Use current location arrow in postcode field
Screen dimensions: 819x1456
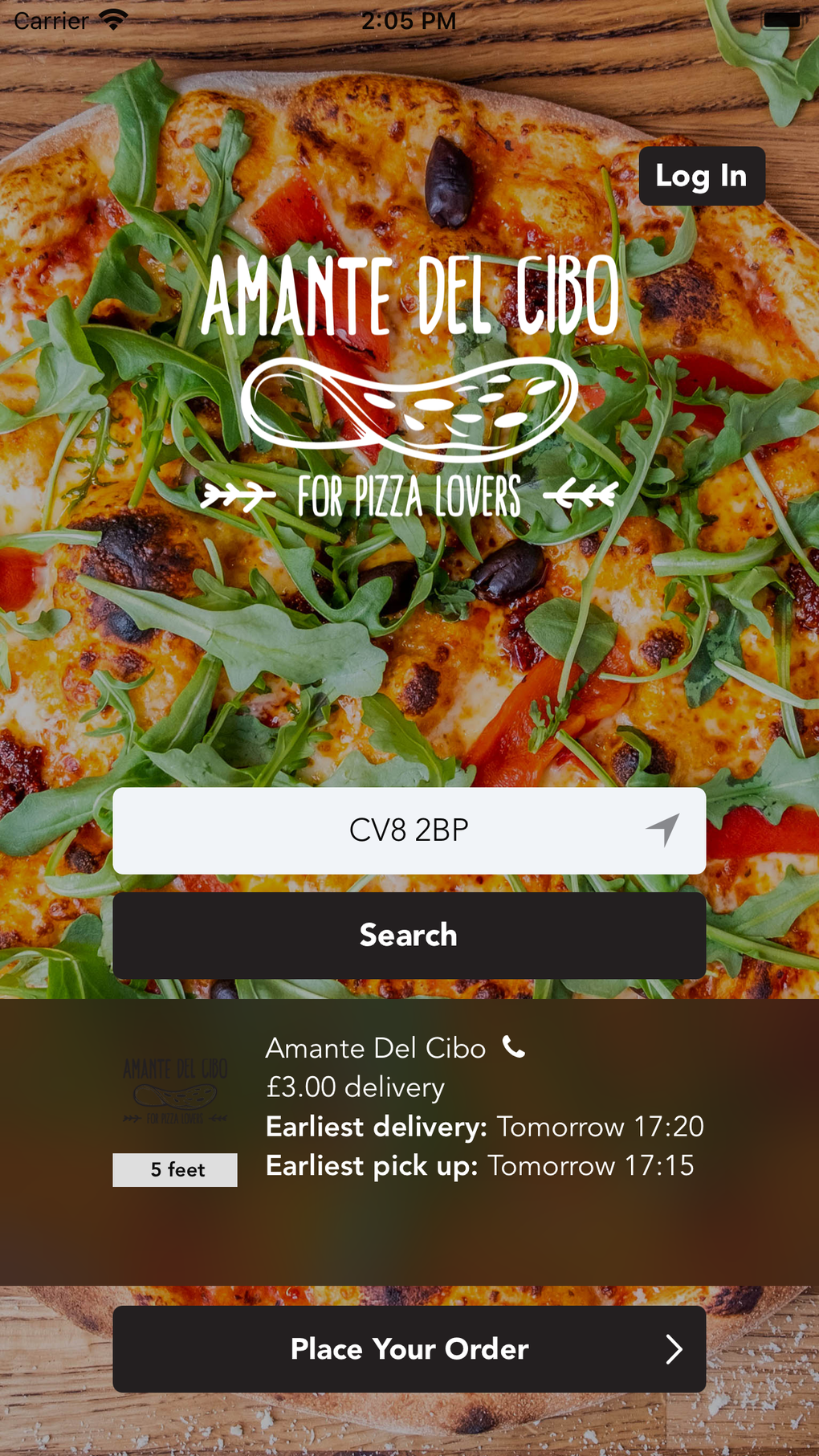tap(663, 830)
